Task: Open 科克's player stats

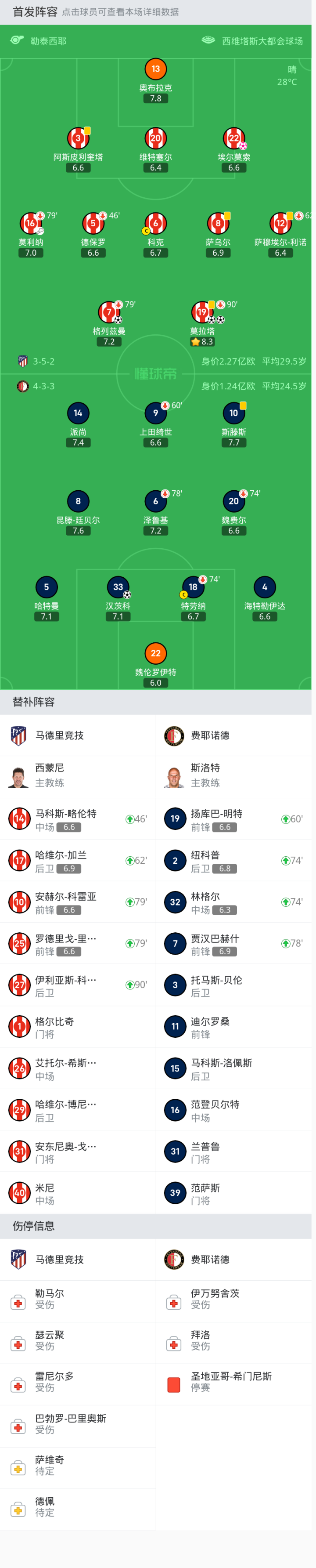Action: pos(155,223)
